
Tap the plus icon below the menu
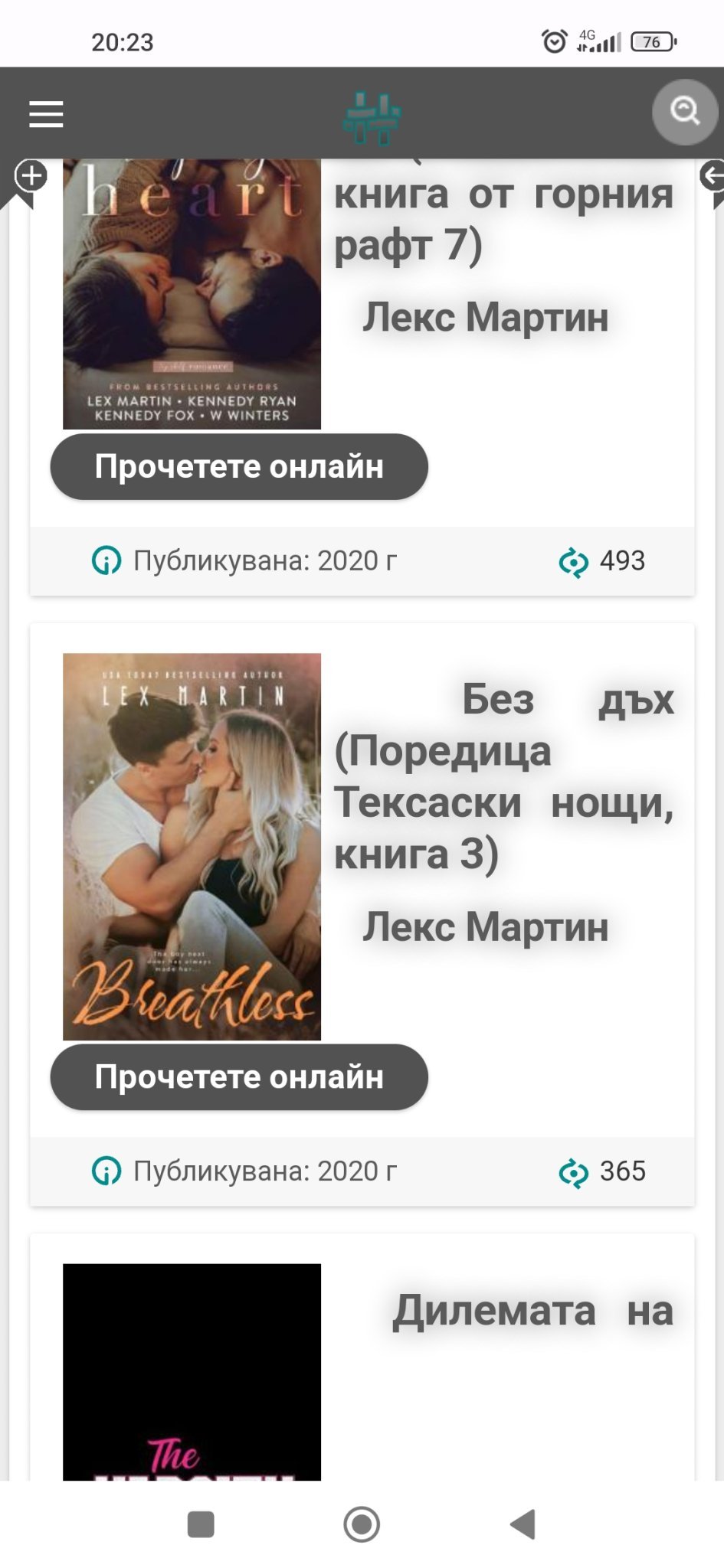coord(31,176)
